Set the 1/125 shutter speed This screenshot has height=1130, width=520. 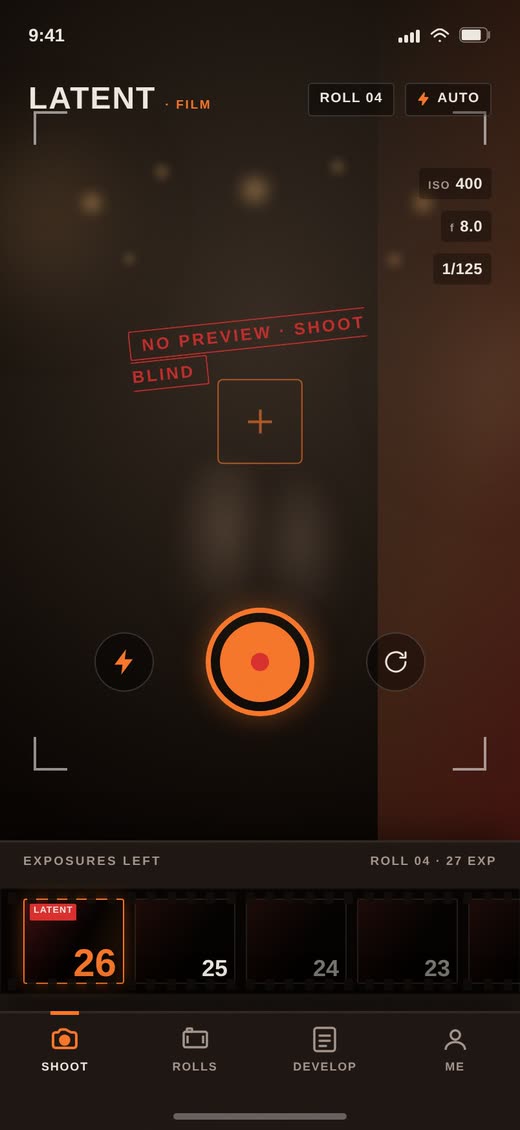click(x=462, y=269)
